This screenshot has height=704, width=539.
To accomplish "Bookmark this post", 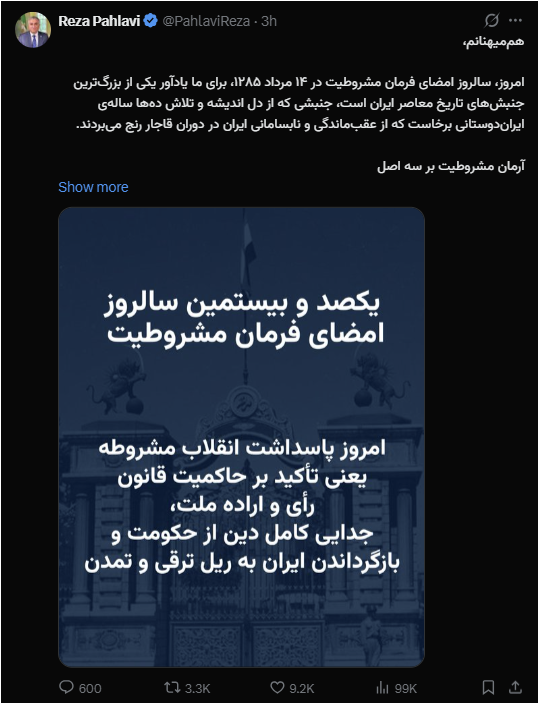I will click(x=488, y=687).
